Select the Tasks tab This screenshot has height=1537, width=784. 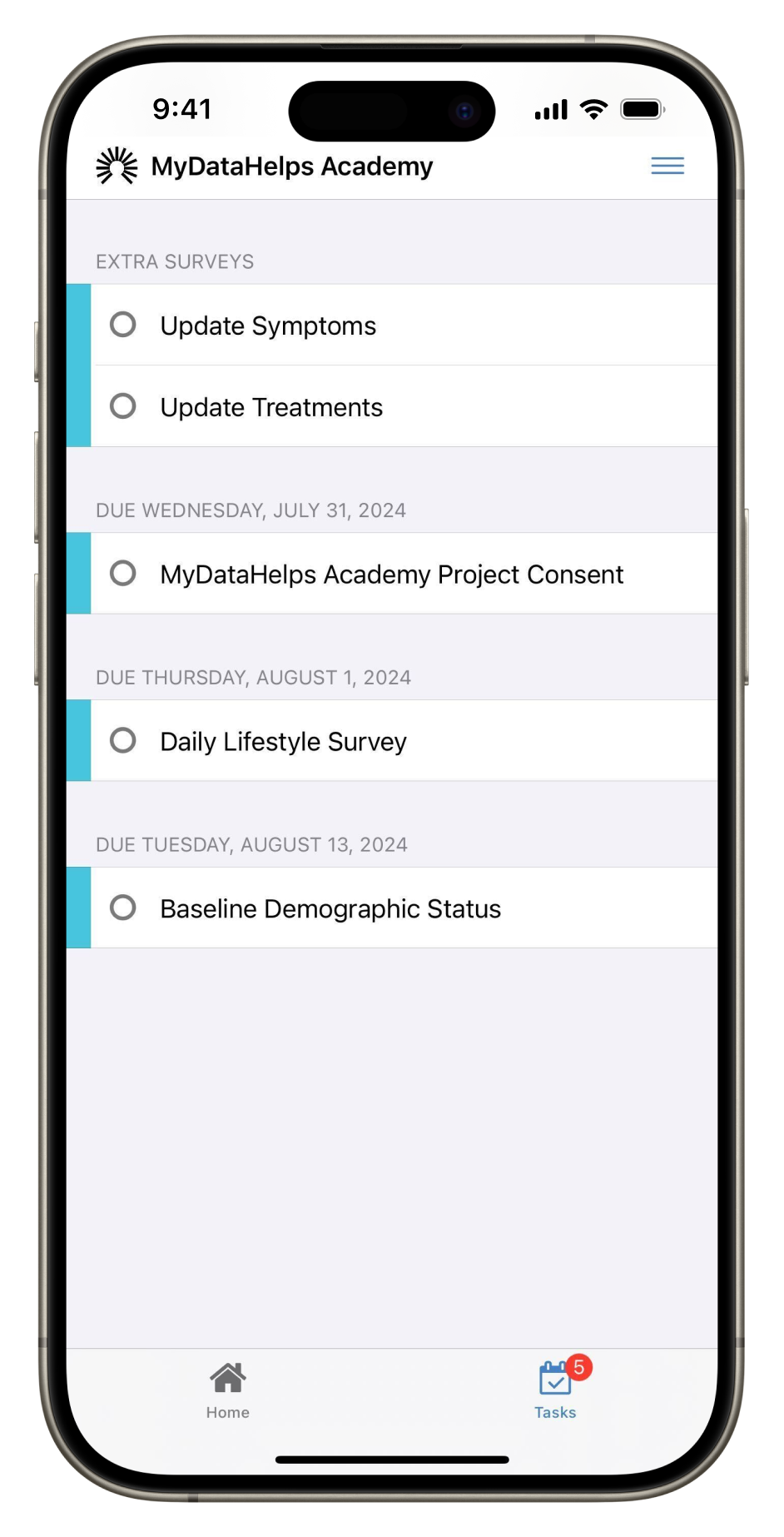coord(555,1390)
